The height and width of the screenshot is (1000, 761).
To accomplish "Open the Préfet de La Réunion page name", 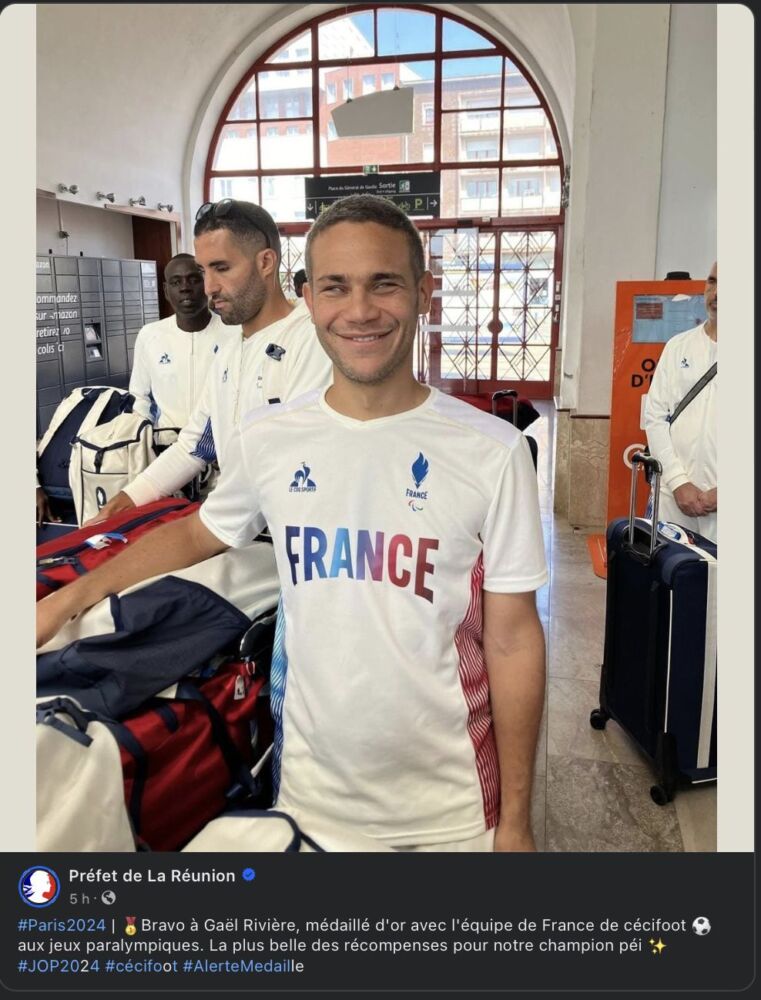I will [x=152, y=876].
